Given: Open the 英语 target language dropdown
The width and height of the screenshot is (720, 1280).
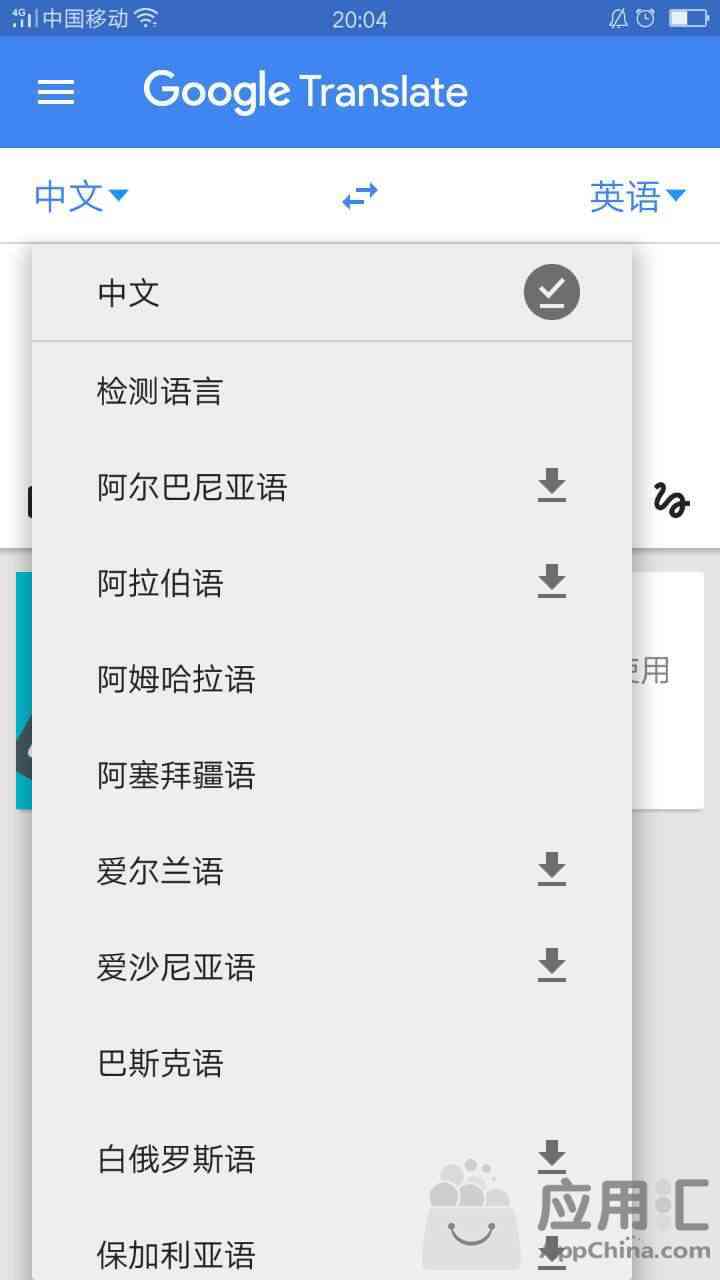Looking at the screenshot, I should tap(637, 196).
